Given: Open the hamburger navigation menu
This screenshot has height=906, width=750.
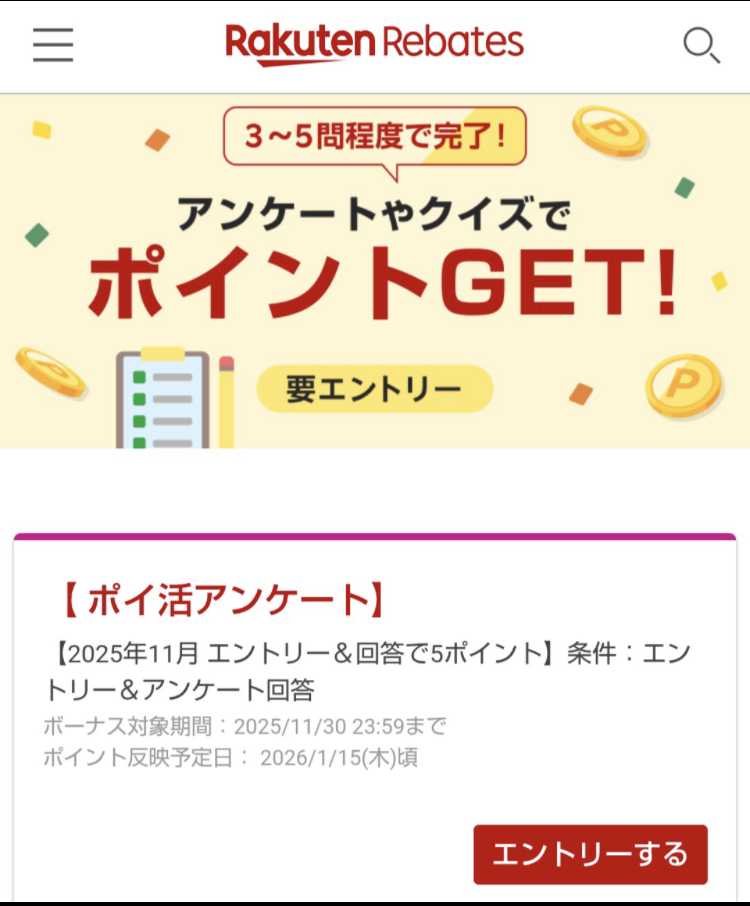Looking at the screenshot, I should coord(53,45).
